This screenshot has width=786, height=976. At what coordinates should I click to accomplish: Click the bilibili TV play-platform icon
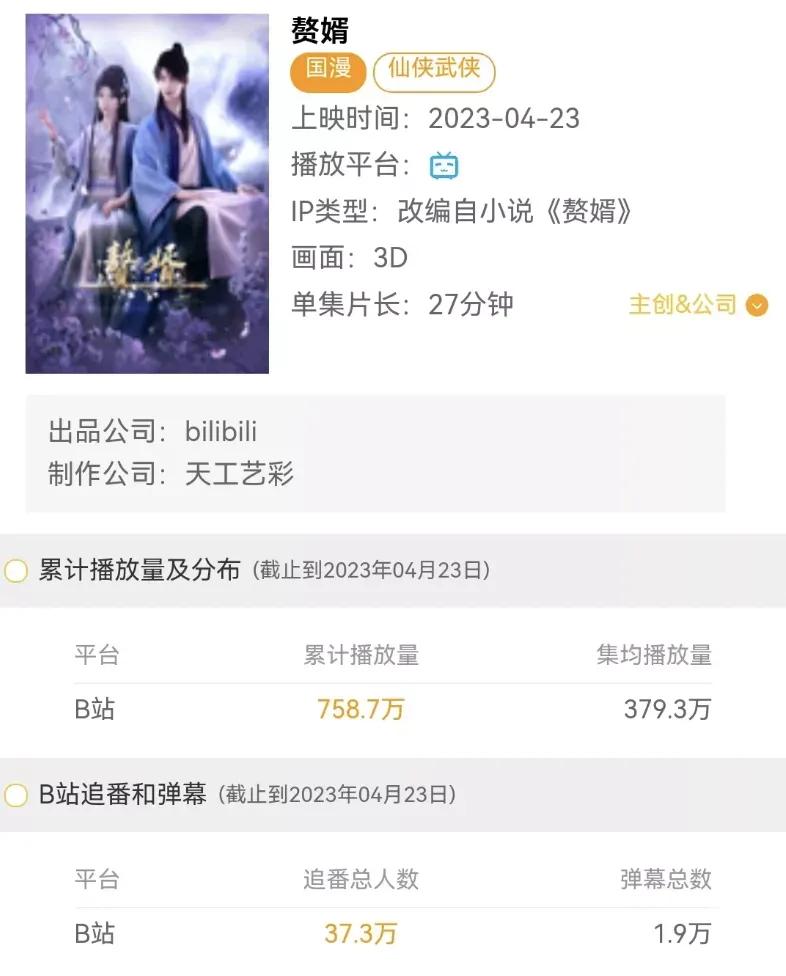click(443, 166)
